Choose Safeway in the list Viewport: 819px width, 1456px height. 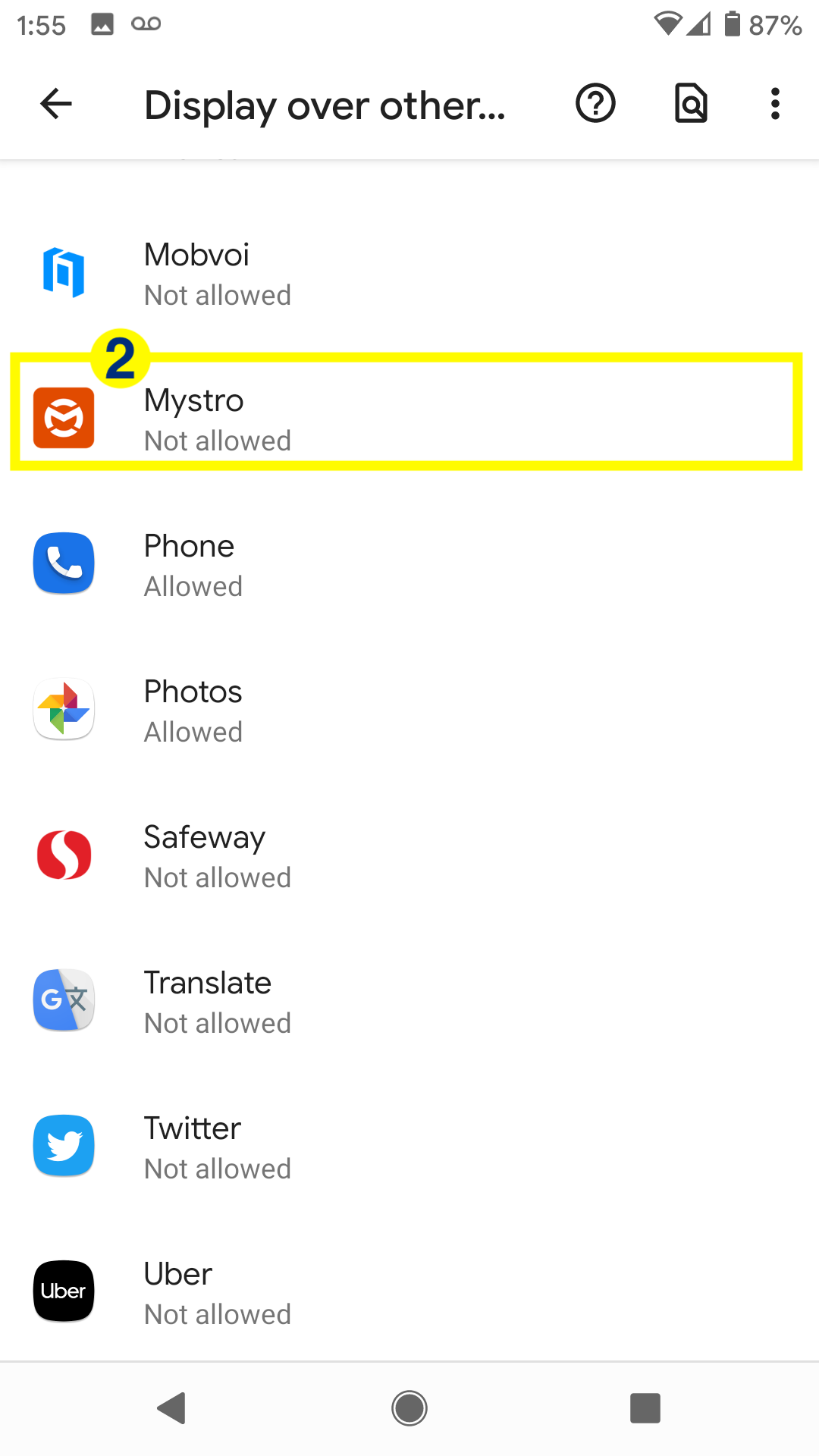coord(409,856)
